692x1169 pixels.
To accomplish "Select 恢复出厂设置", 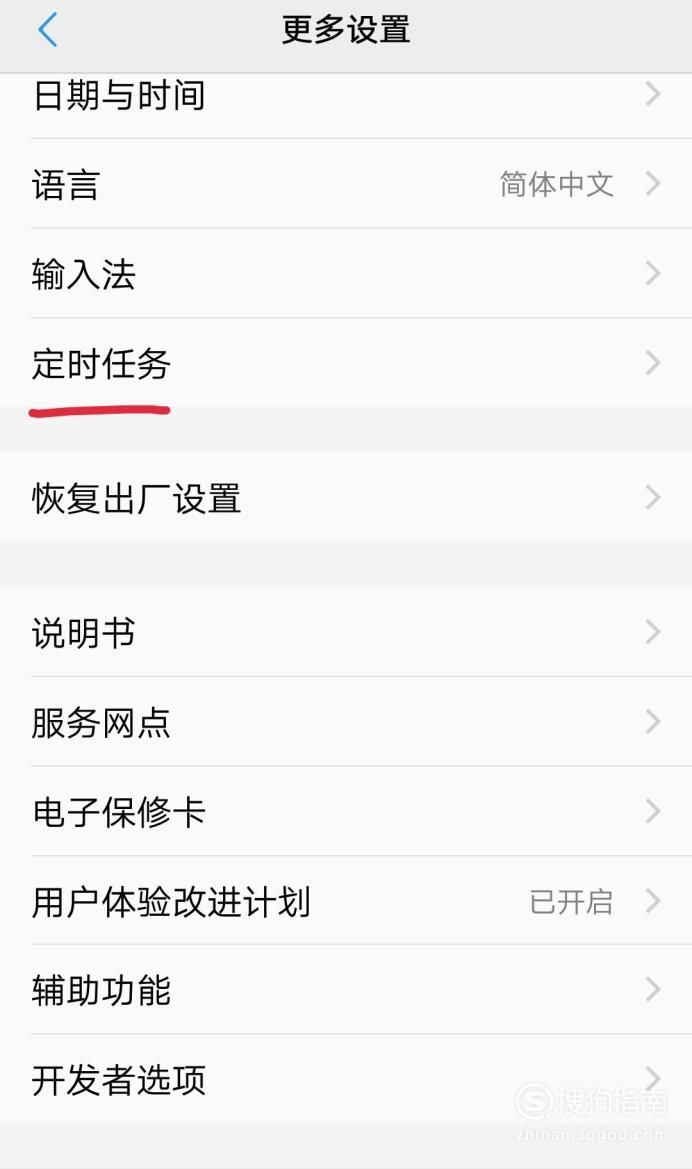I will pos(346,497).
